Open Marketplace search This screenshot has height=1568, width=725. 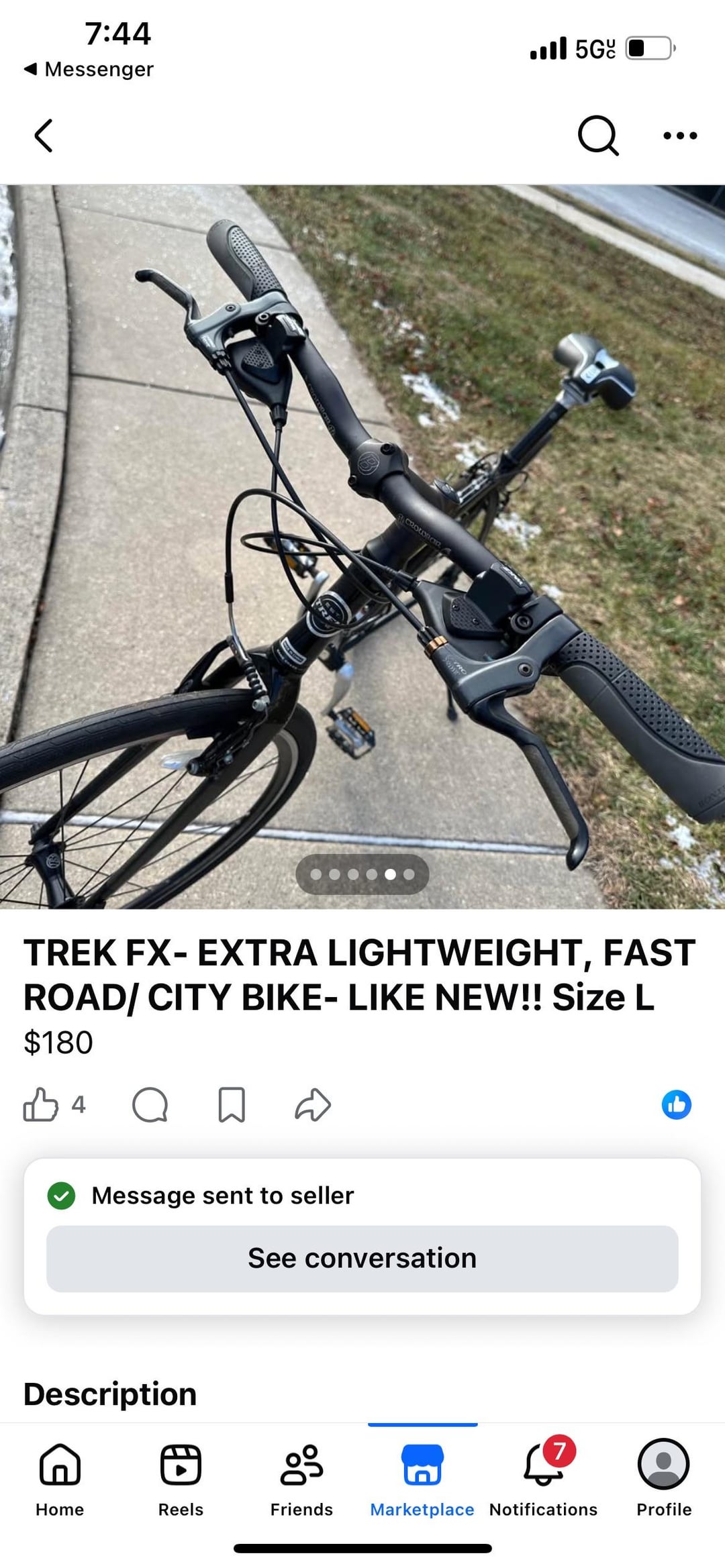597,136
